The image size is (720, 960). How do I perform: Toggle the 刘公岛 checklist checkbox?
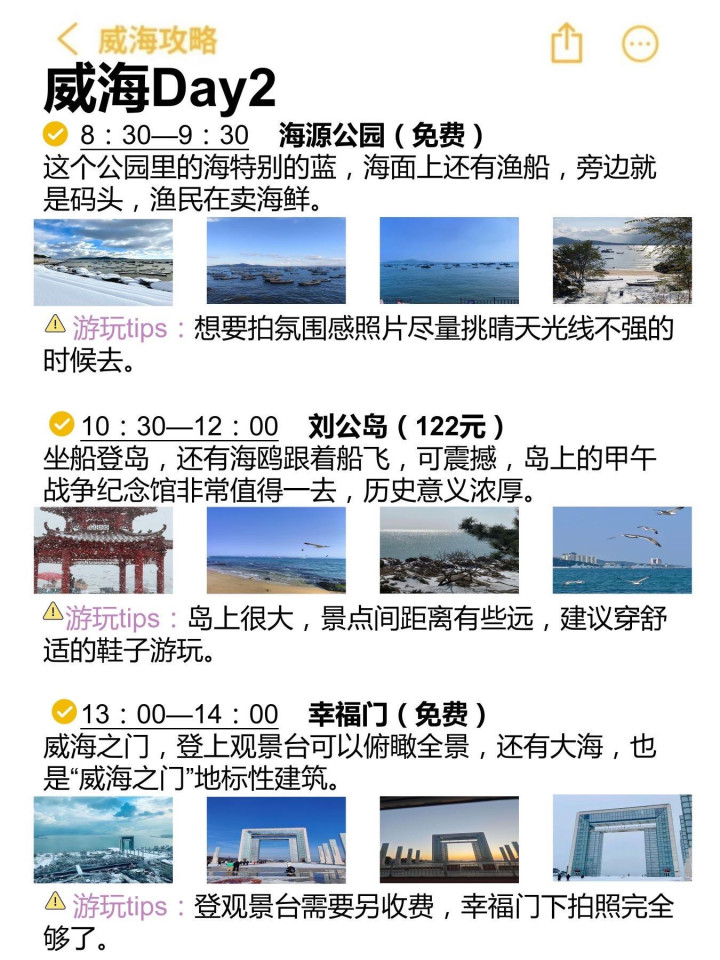click(62, 424)
